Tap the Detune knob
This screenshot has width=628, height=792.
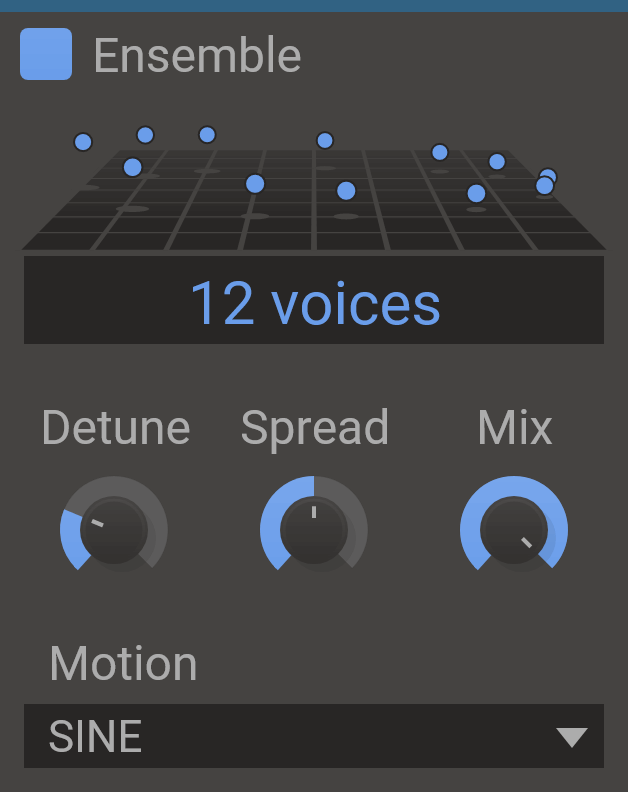114,529
